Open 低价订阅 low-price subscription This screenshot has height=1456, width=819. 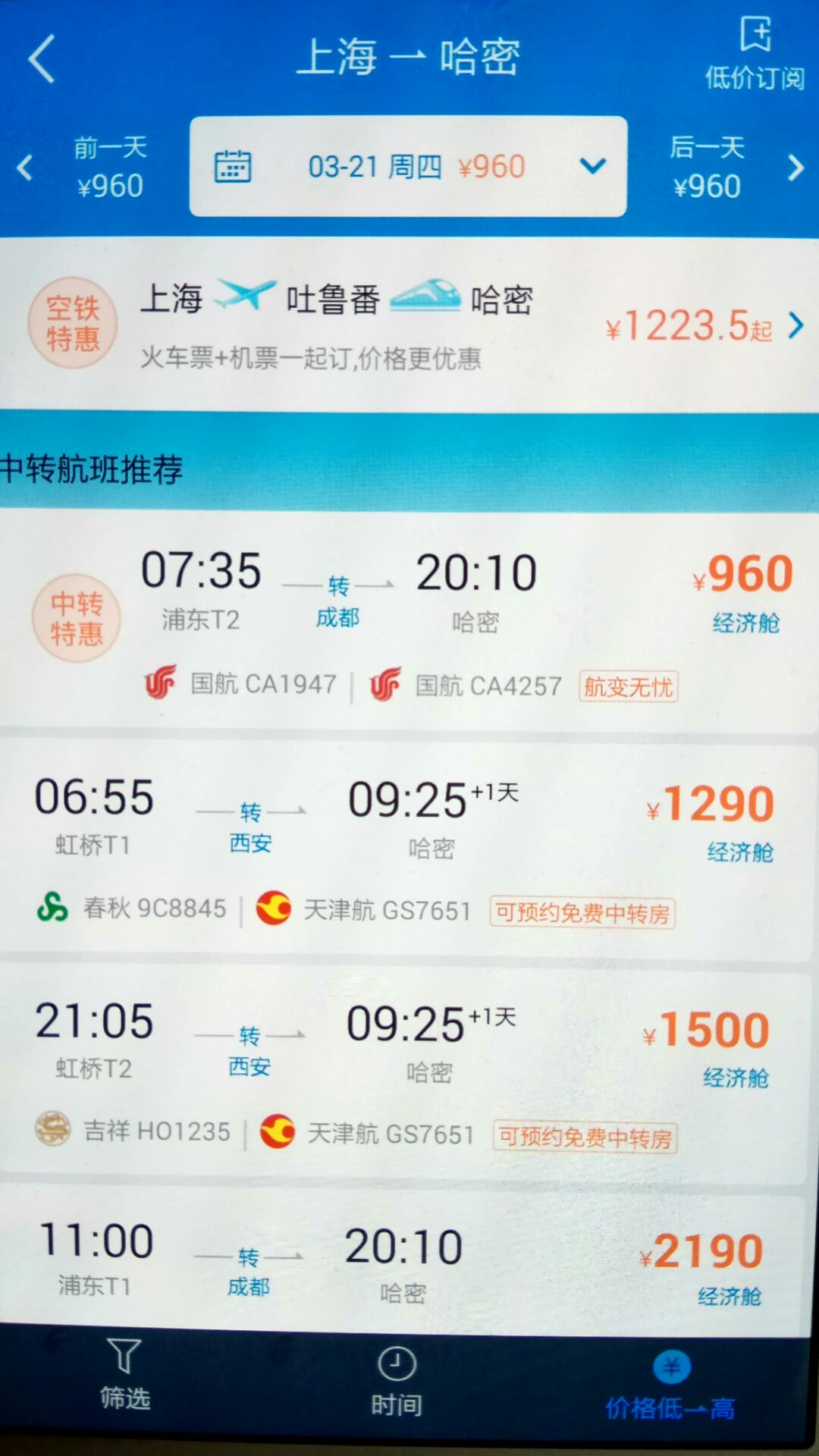coord(754,55)
